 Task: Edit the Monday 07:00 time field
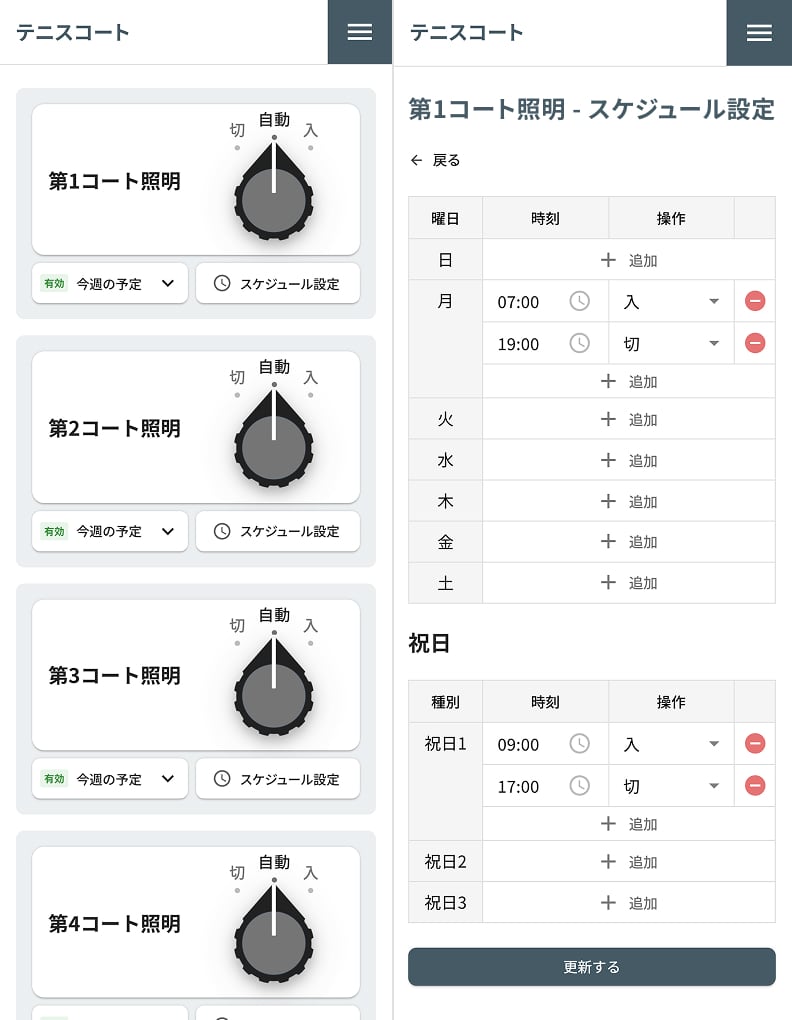(545, 302)
